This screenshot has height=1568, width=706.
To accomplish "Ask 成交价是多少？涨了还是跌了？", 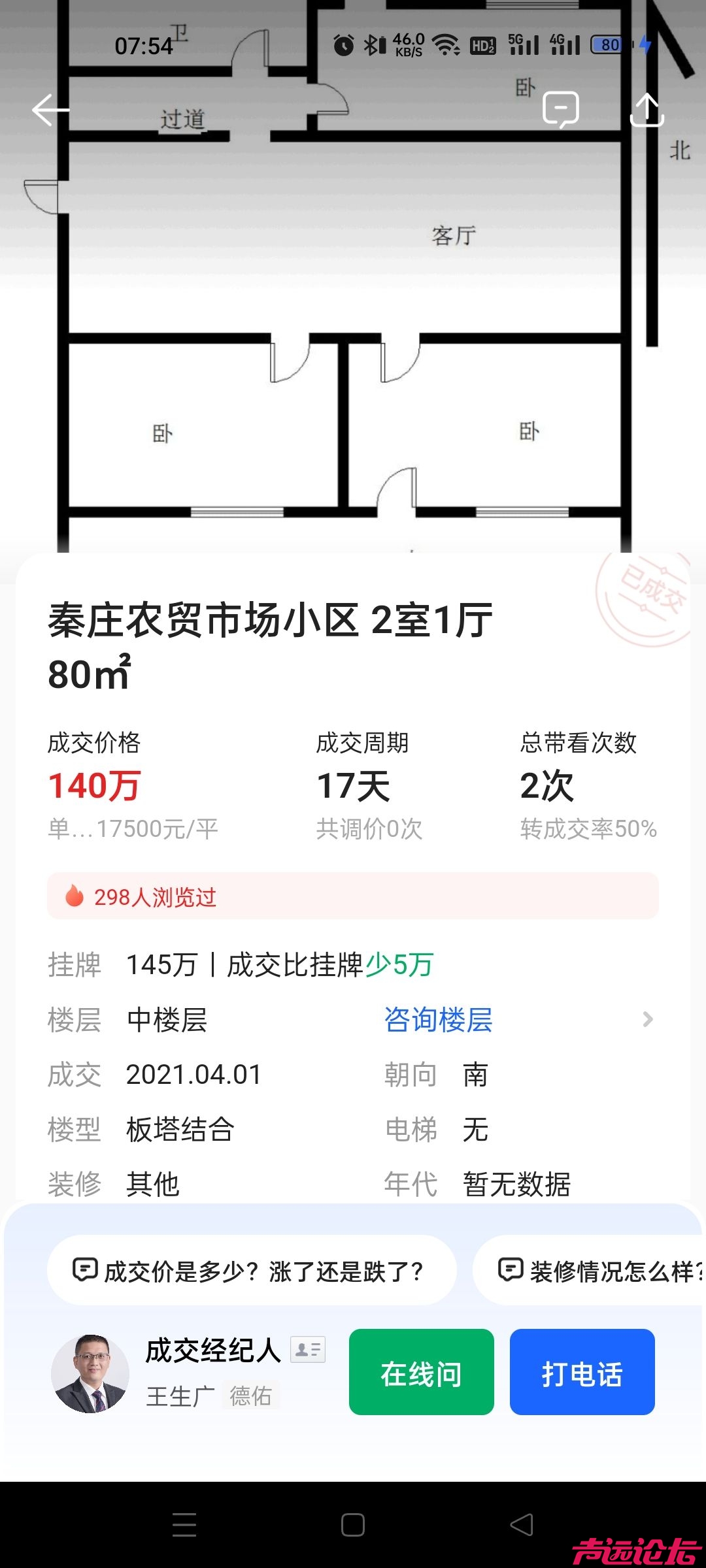I will [x=252, y=1271].
